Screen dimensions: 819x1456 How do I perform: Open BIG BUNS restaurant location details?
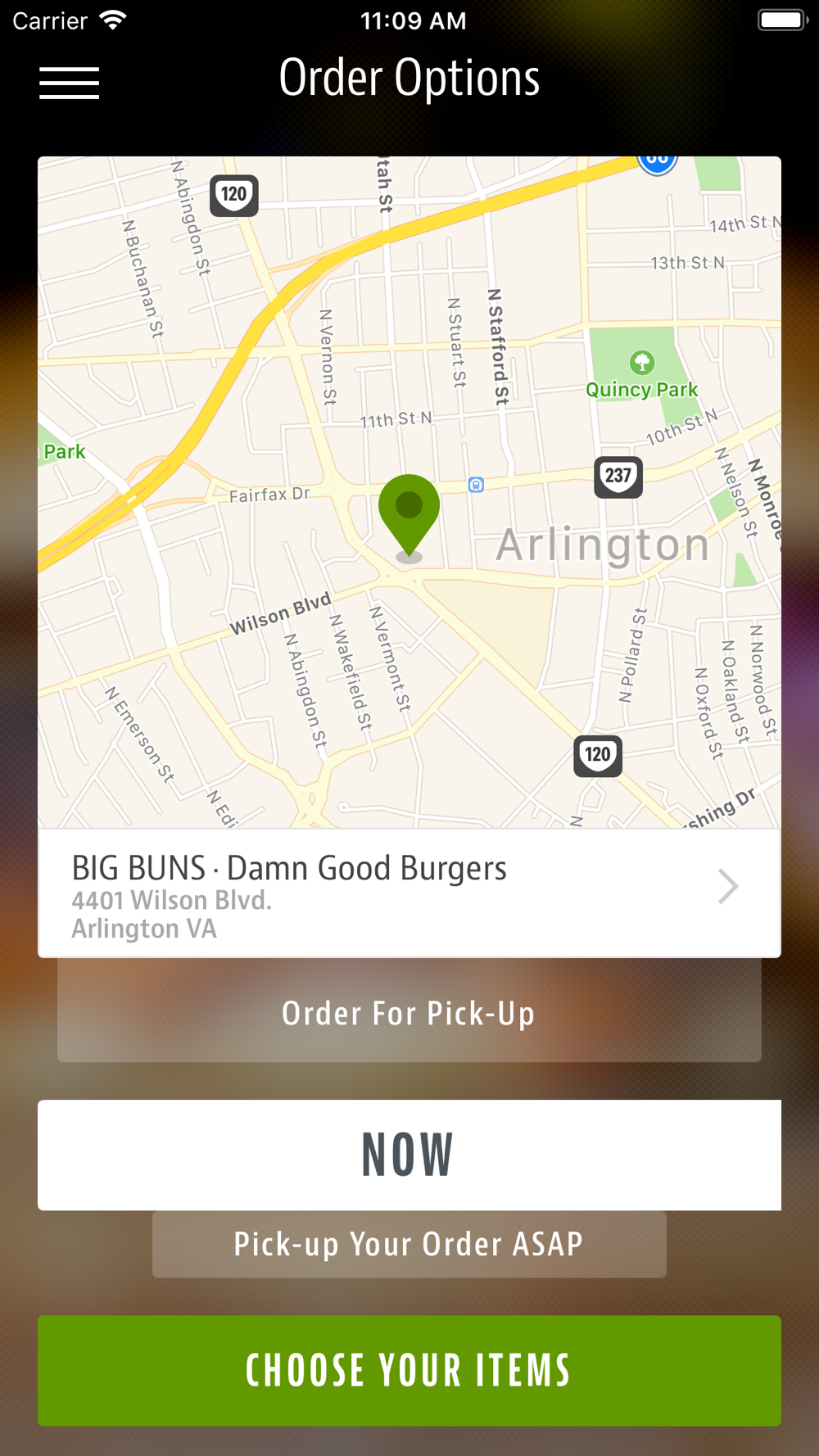tap(409, 893)
